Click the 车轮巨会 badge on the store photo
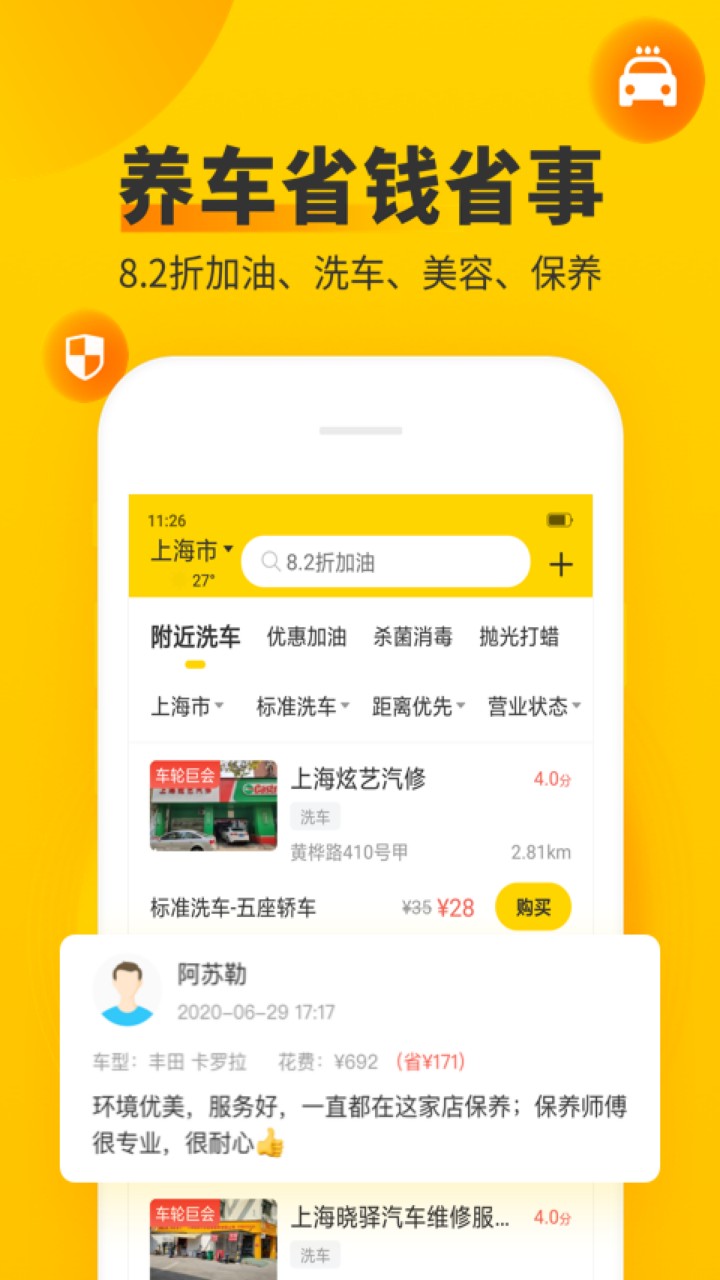The height and width of the screenshot is (1280, 720). coord(183,772)
